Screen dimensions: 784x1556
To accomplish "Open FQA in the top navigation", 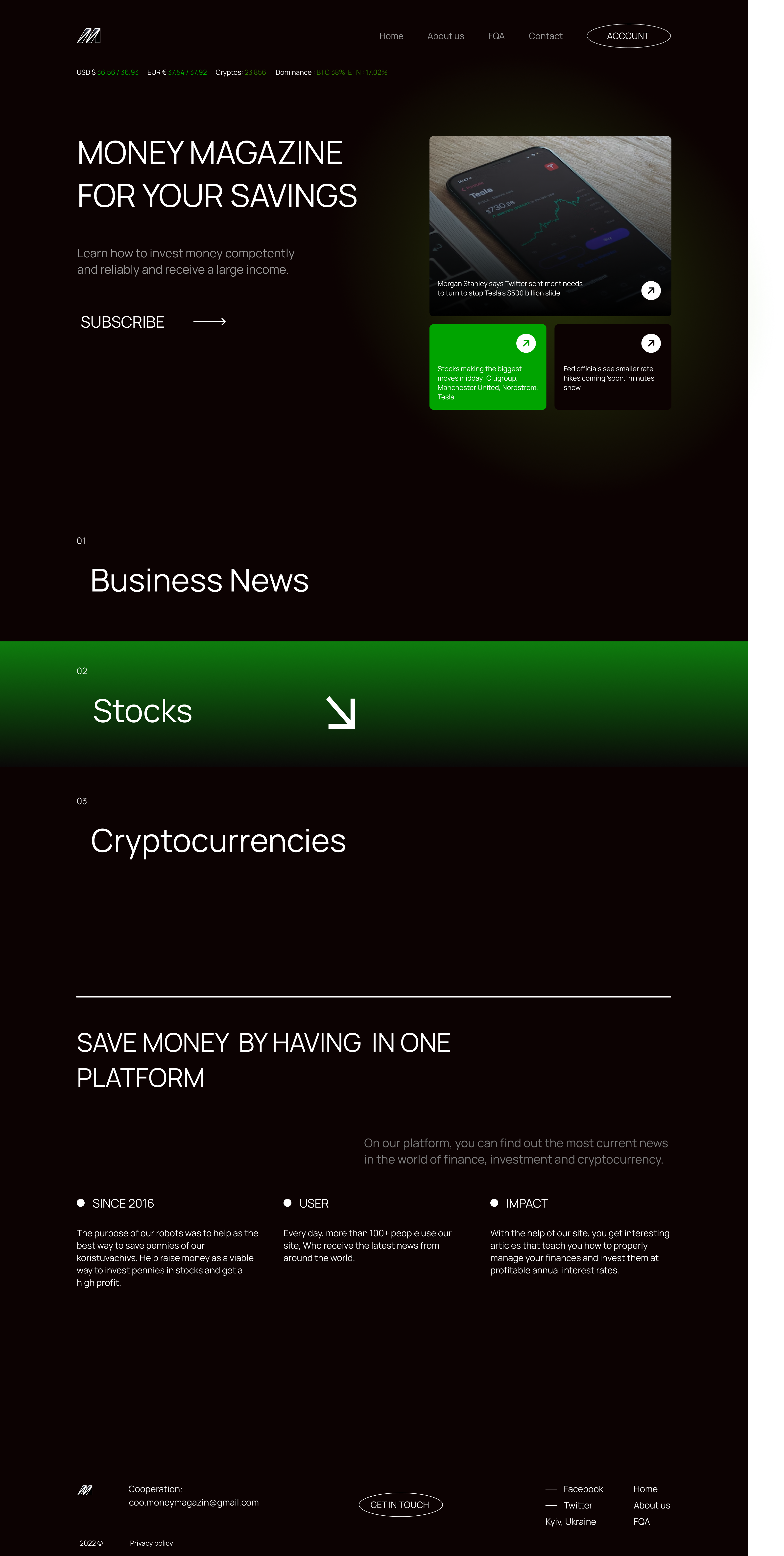I will pyautogui.click(x=496, y=36).
